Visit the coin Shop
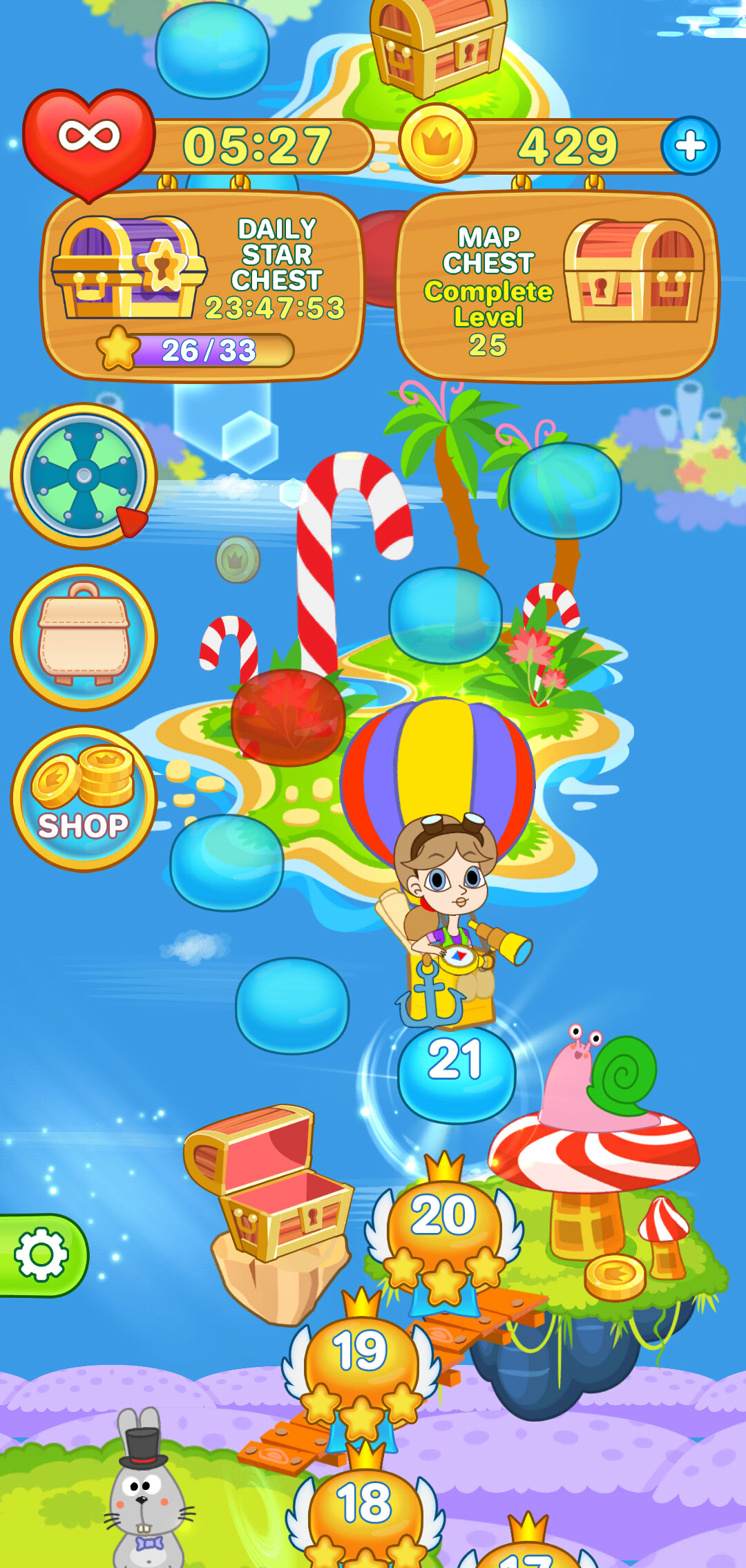The image size is (746, 1568). pyautogui.click(x=84, y=799)
